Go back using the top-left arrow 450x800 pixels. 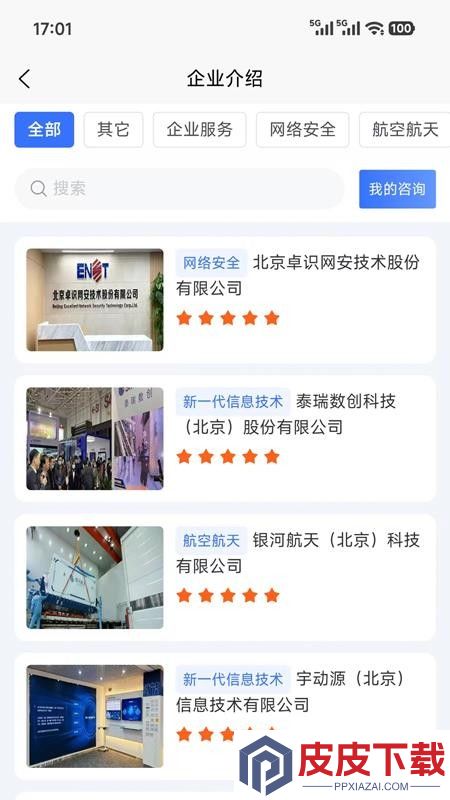(24, 79)
